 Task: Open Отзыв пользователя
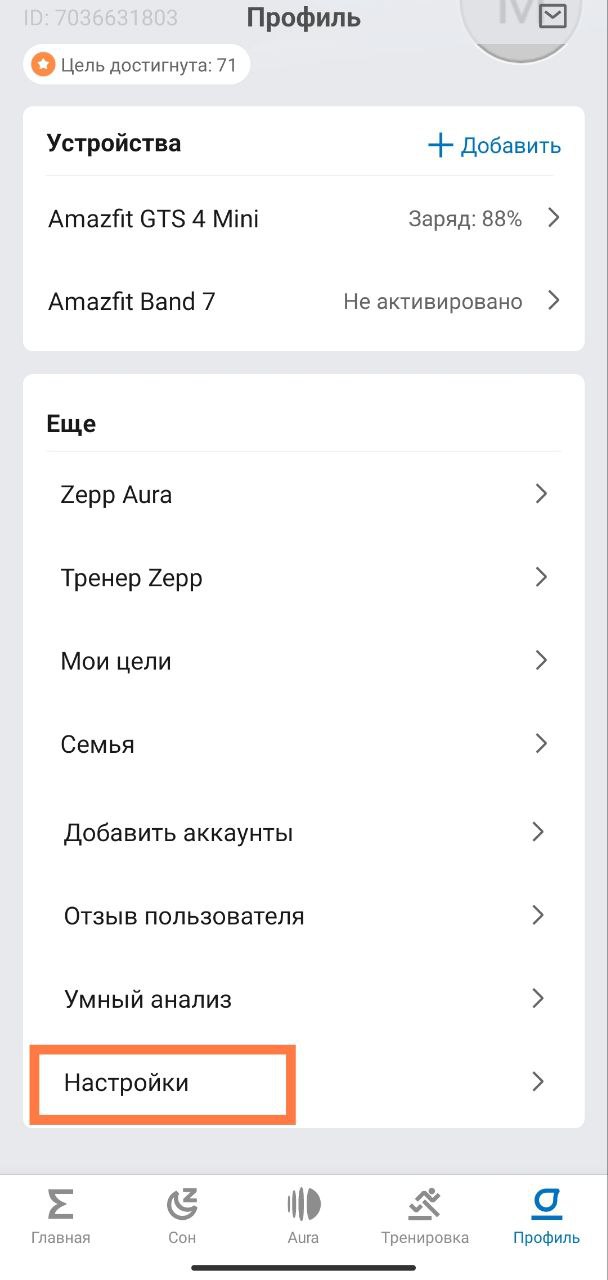pos(304,915)
